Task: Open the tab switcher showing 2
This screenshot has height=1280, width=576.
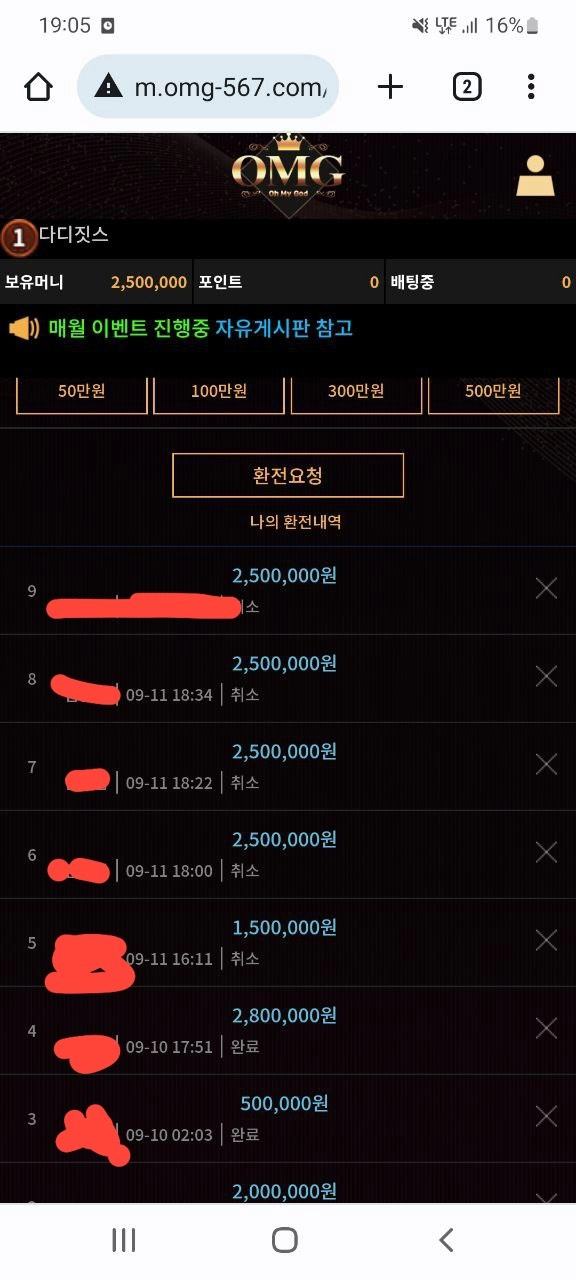Action: [x=465, y=87]
